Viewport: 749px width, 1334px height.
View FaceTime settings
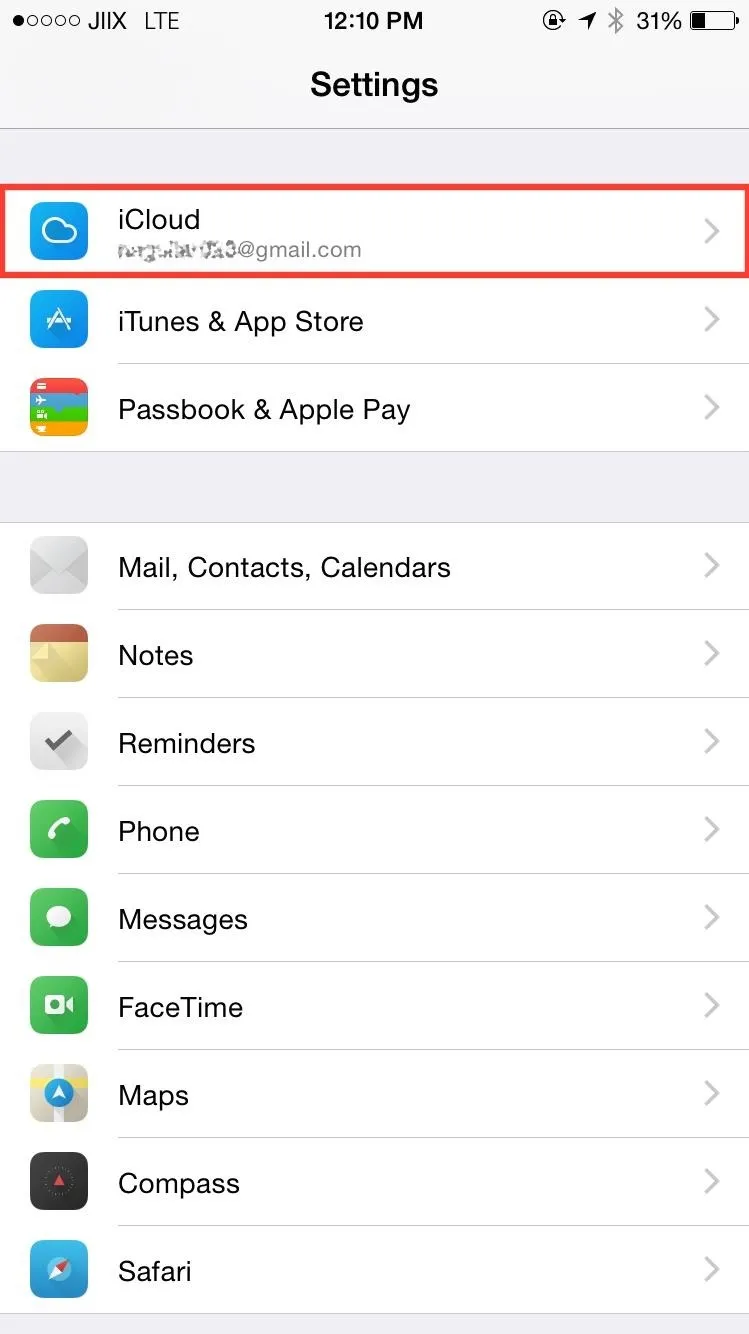374,1006
